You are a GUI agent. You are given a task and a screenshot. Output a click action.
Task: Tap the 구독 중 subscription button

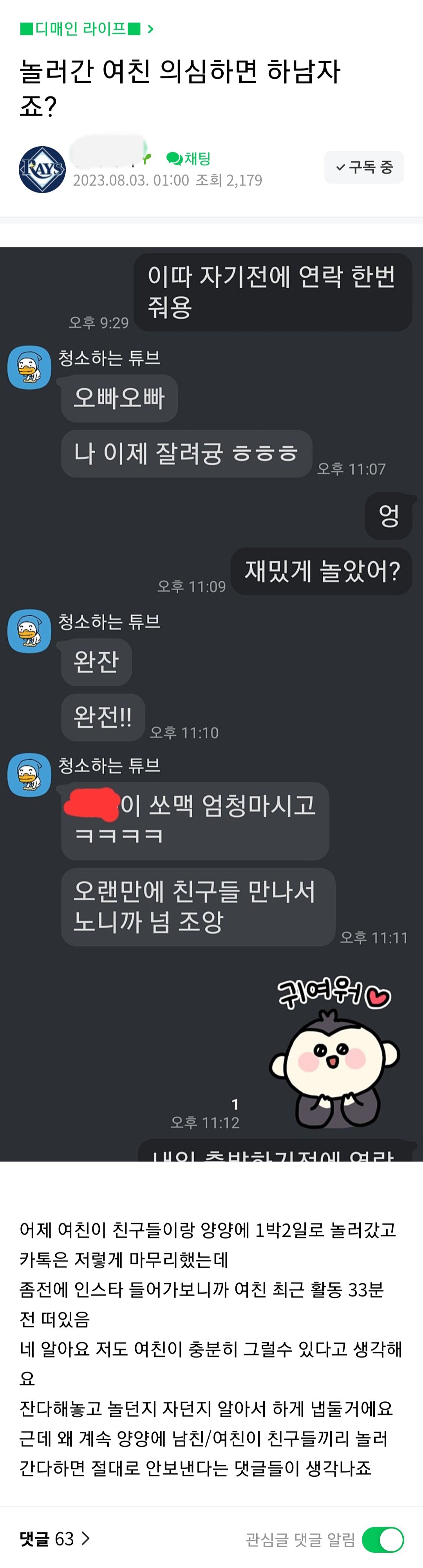point(364,167)
